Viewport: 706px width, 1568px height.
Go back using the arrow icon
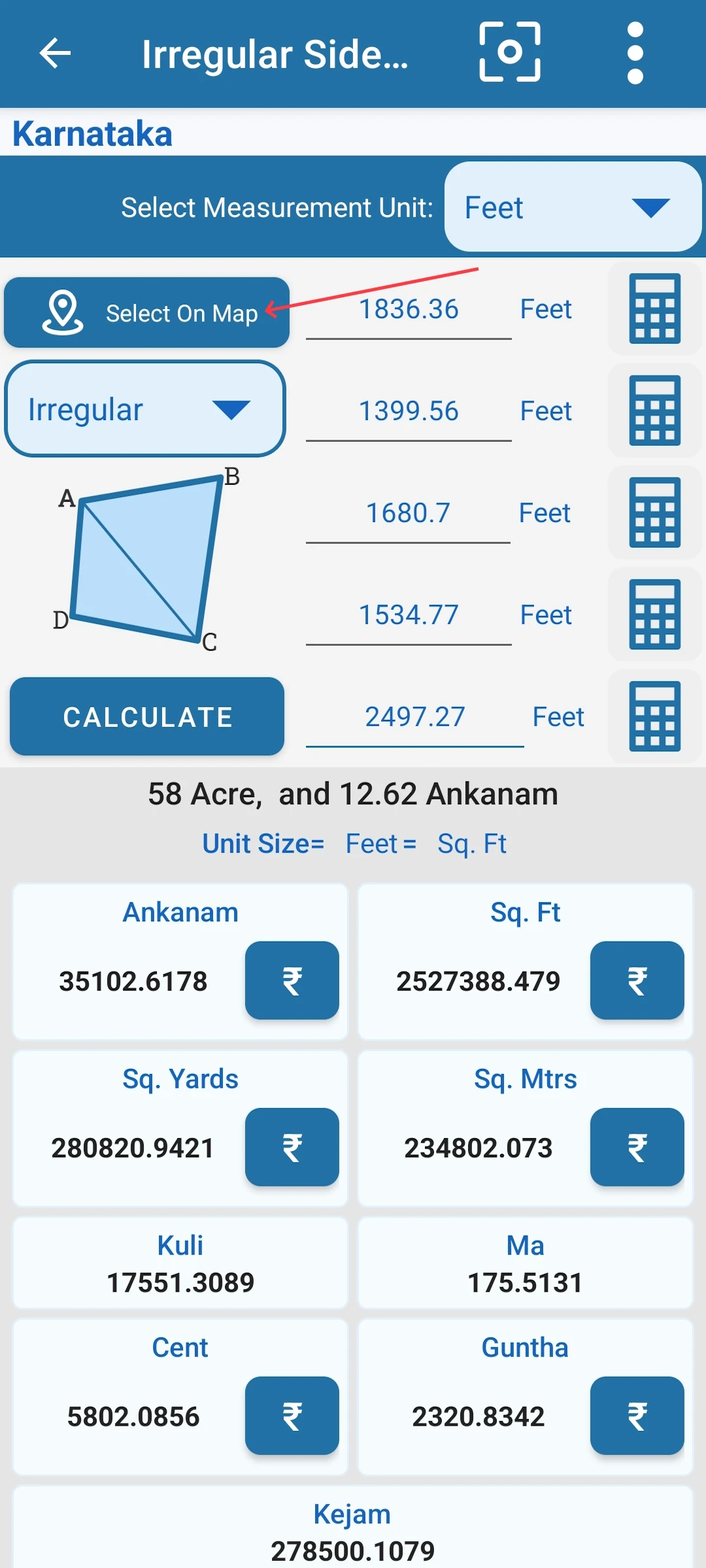click(55, 53)
